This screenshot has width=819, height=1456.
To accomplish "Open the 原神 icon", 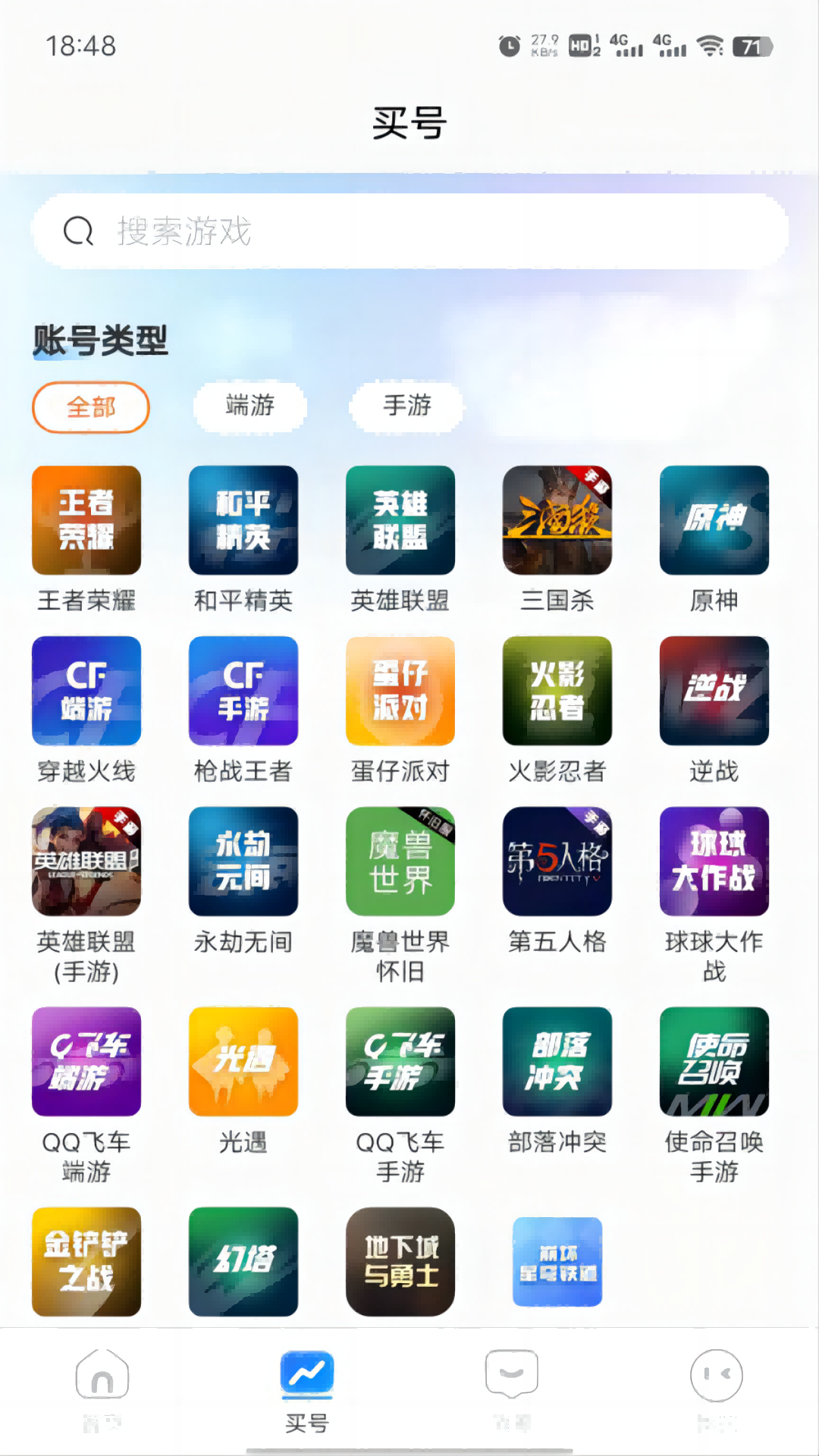I will (x=714, y=519).
